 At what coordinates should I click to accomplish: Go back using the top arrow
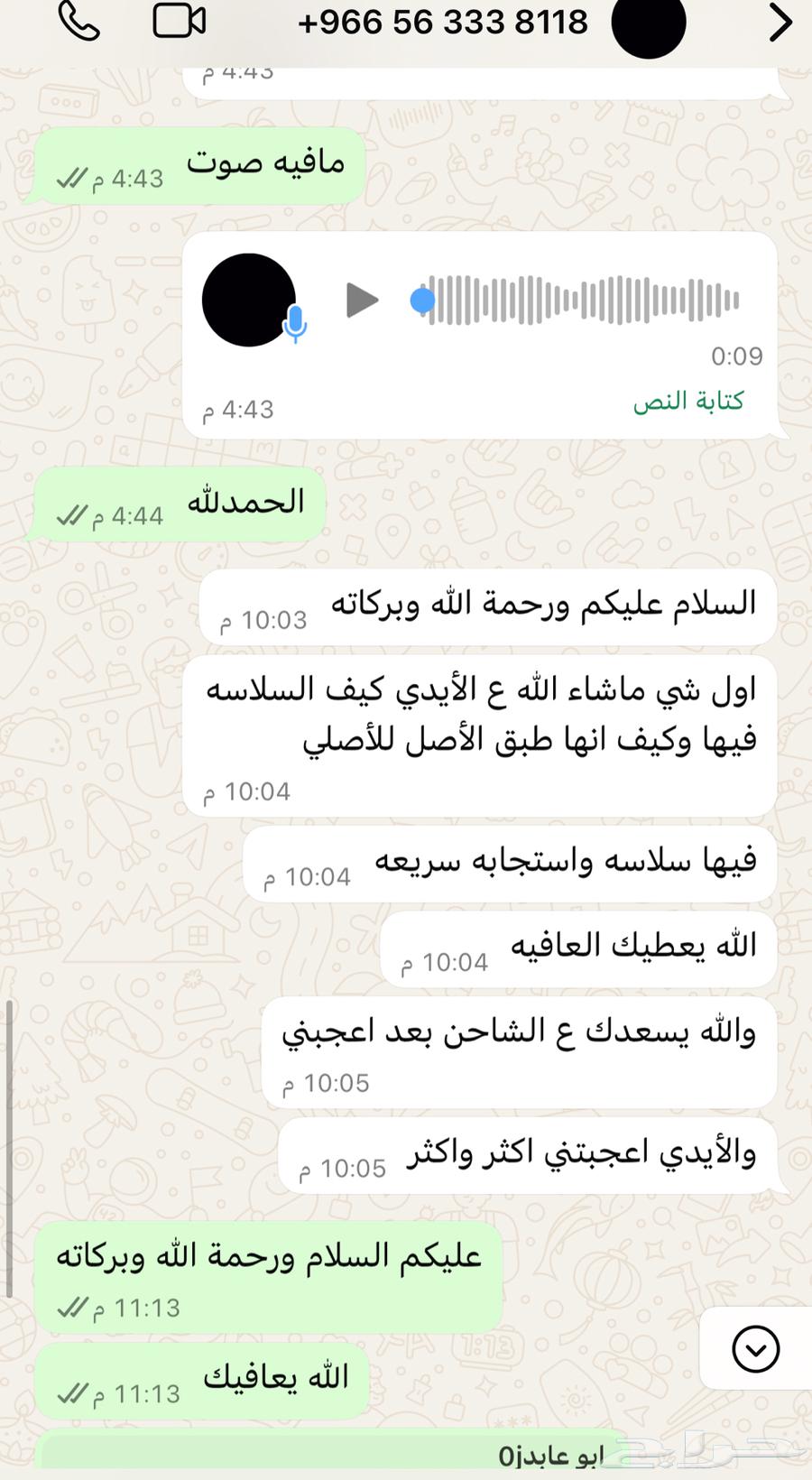(780, 22)
